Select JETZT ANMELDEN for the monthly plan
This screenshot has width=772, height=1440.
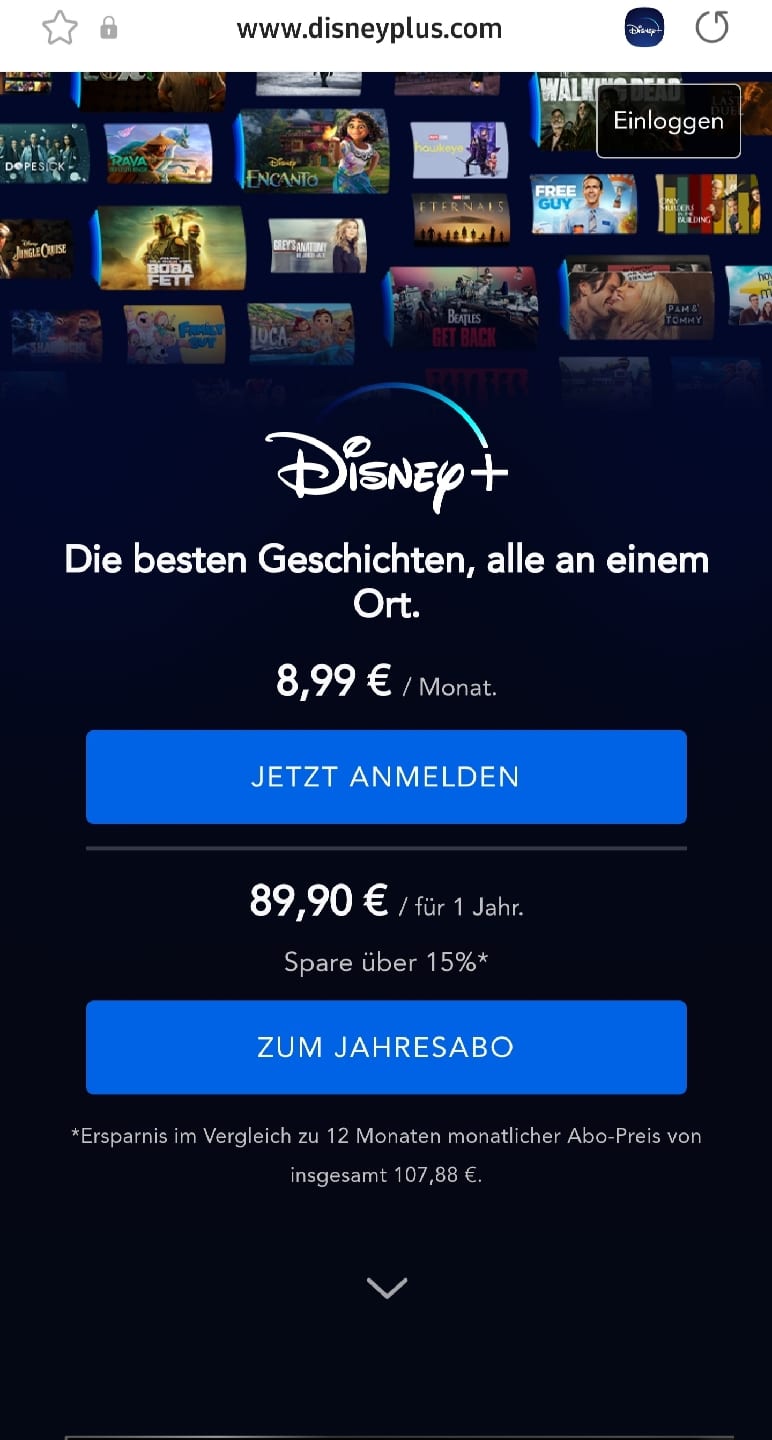click(x=386, y=777)
